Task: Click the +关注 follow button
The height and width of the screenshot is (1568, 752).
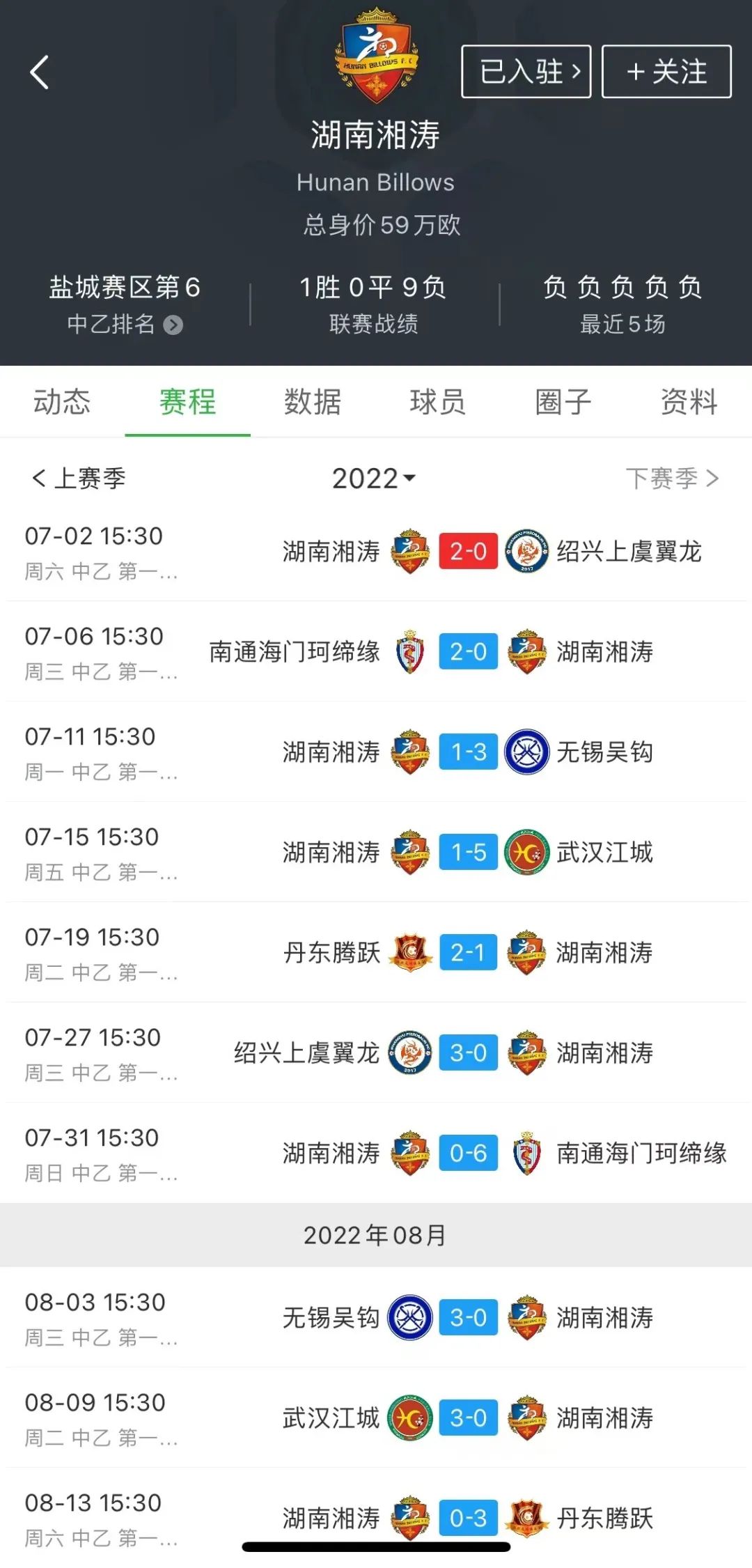Action: [x=666, y=72]
